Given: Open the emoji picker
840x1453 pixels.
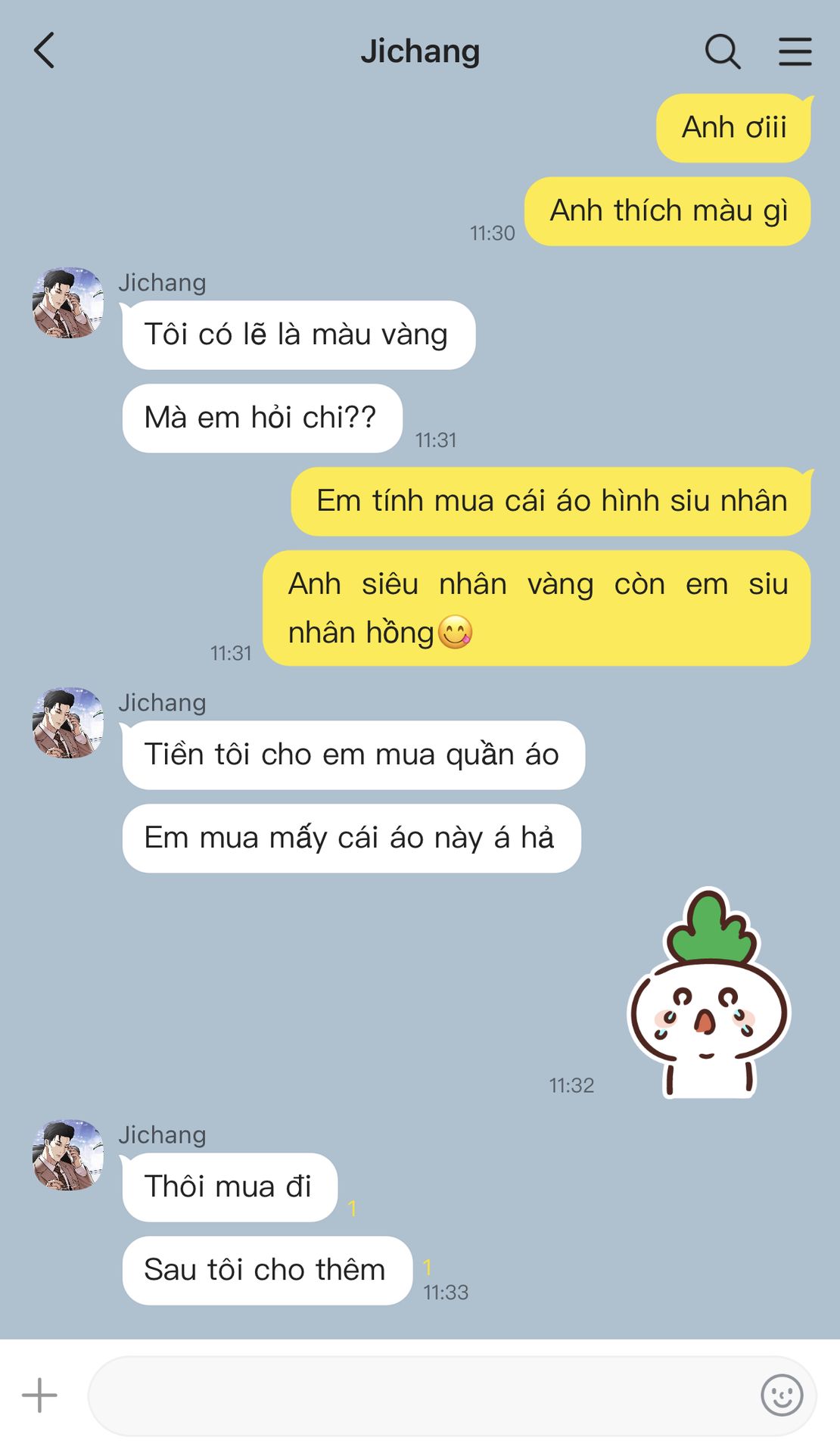Looking at the screenshot, I should tap(781, 1395).
